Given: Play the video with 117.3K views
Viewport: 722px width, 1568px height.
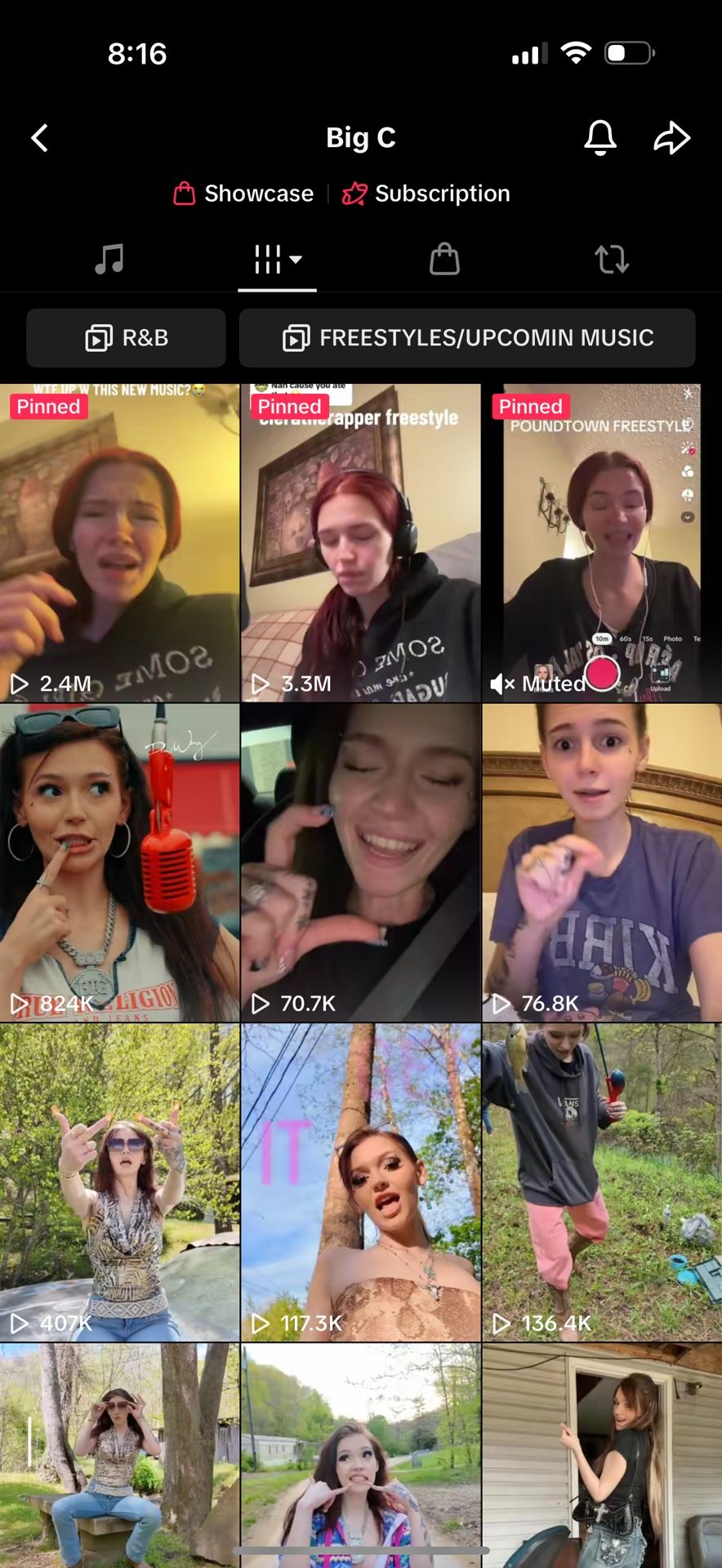Looking at the screenshot, I should 360,1182.
